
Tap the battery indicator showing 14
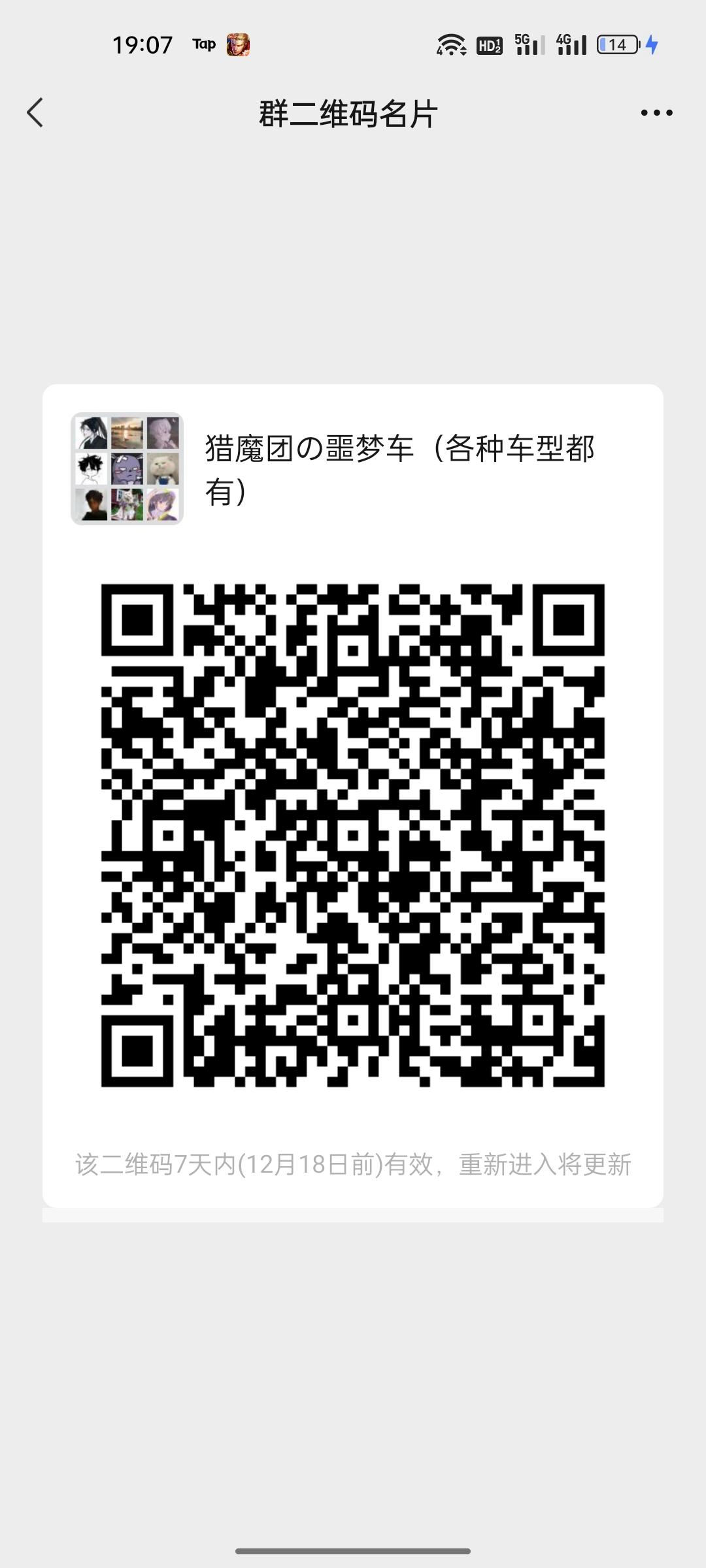615,44
